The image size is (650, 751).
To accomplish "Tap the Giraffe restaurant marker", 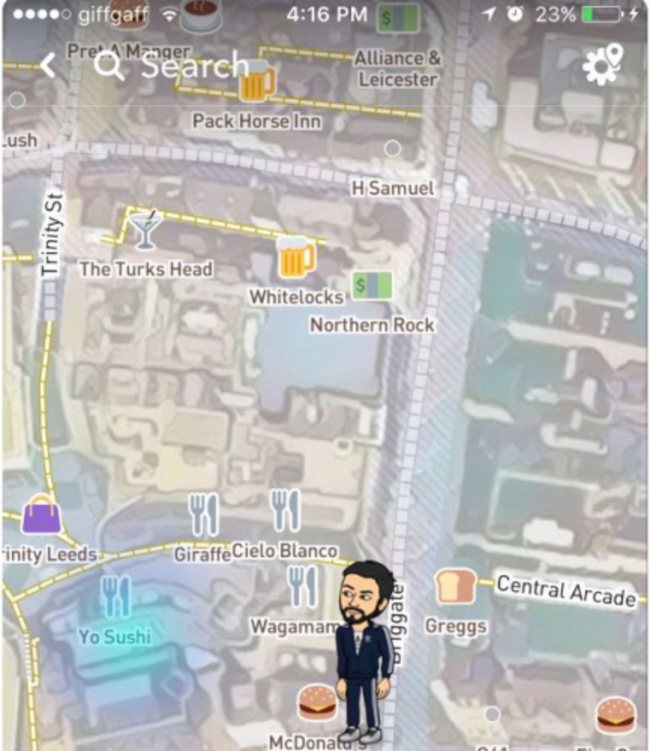I will [x=204, y=514].
